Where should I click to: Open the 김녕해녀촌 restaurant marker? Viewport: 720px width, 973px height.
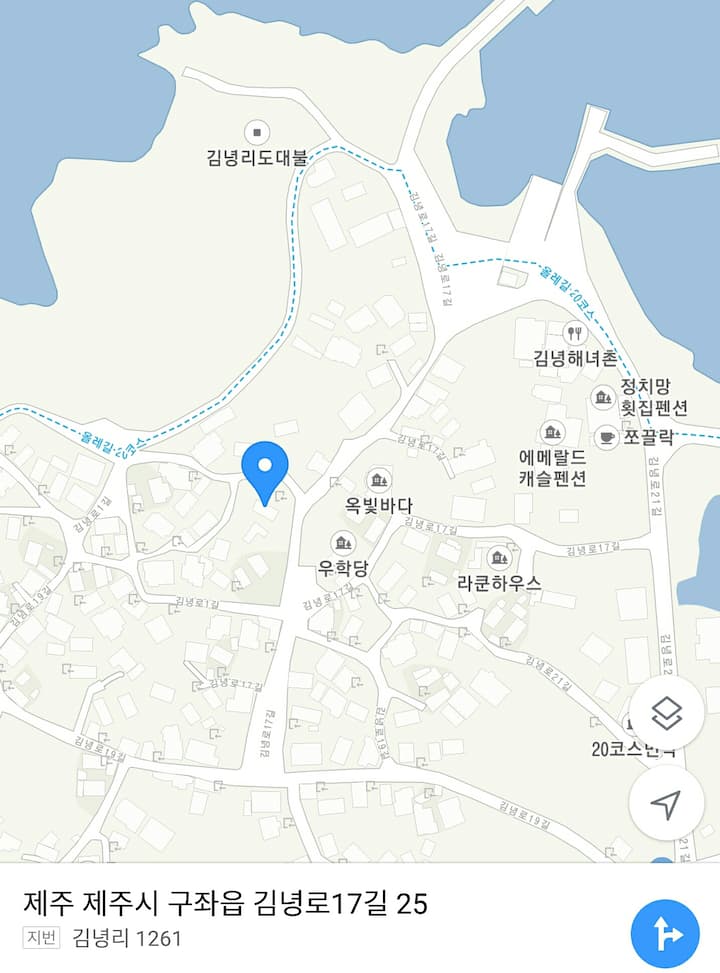click(x=574, y=334)
